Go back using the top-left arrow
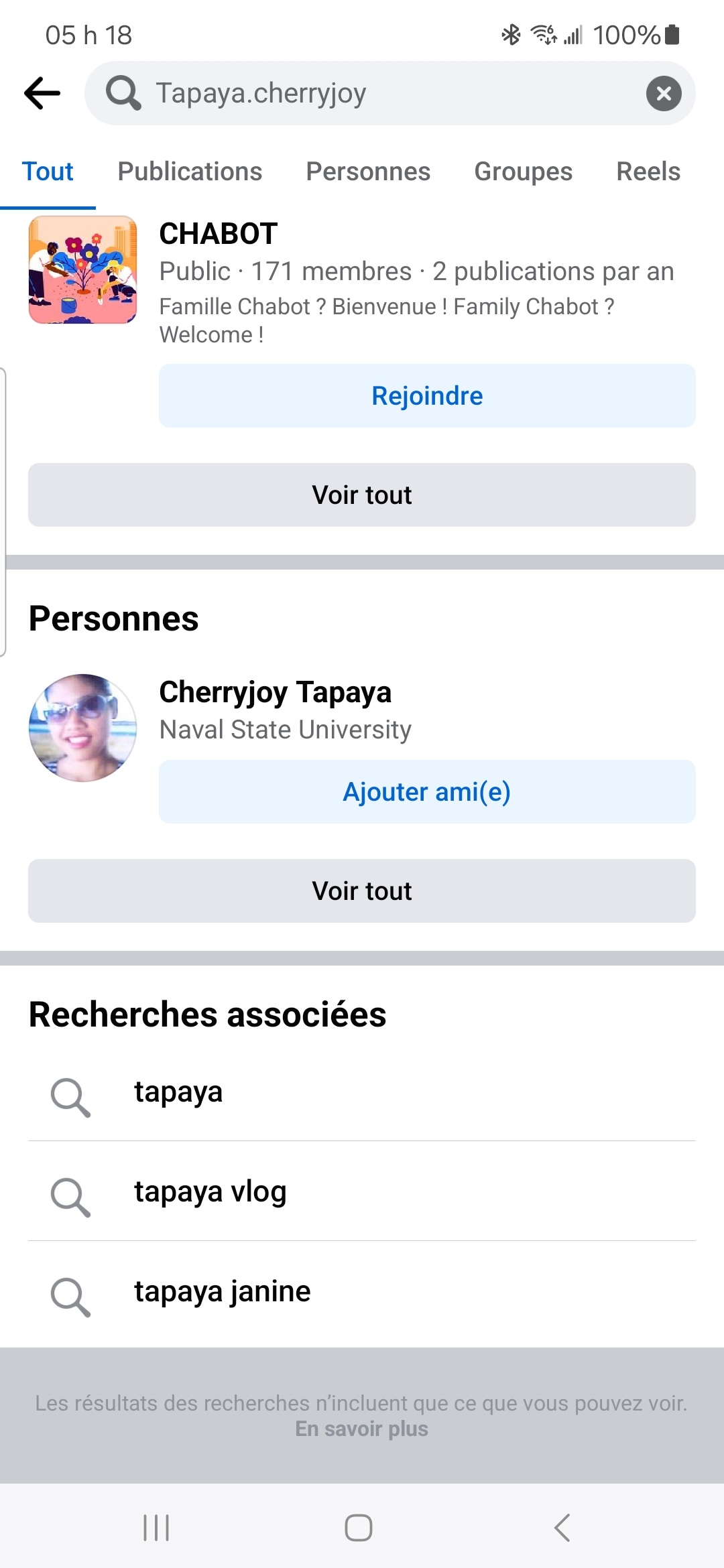 42,93
